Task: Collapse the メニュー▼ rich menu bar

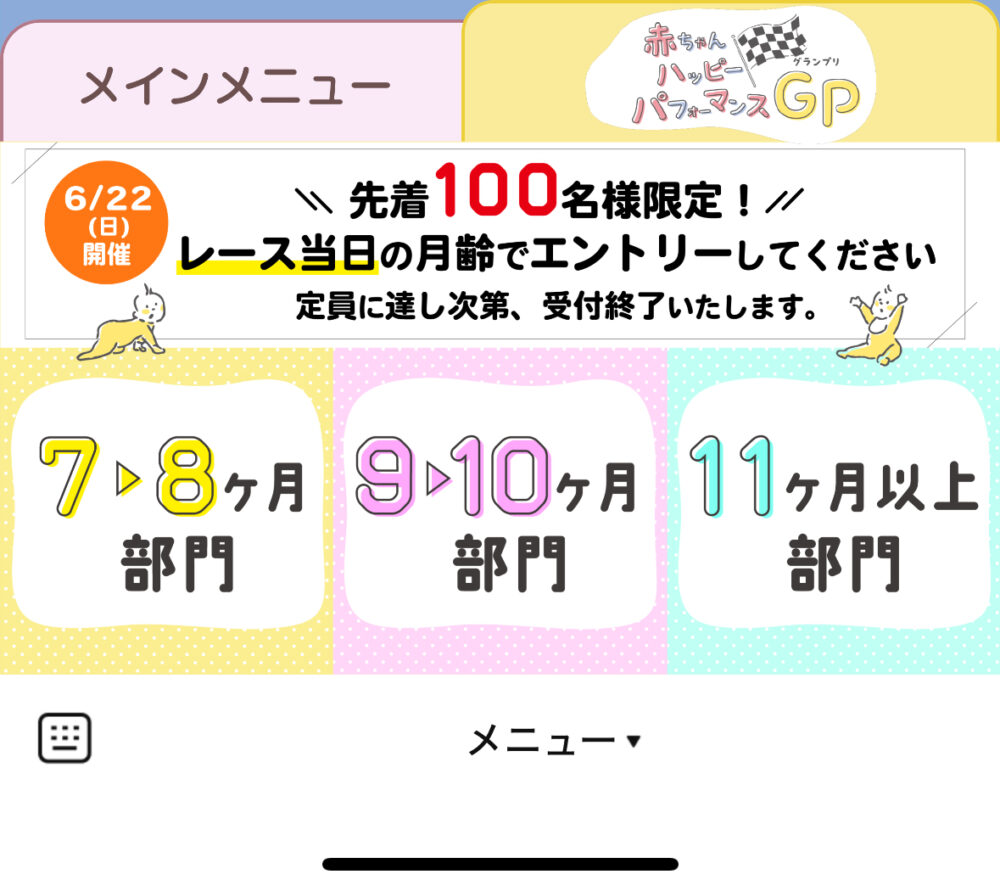Action: (553, 741)
